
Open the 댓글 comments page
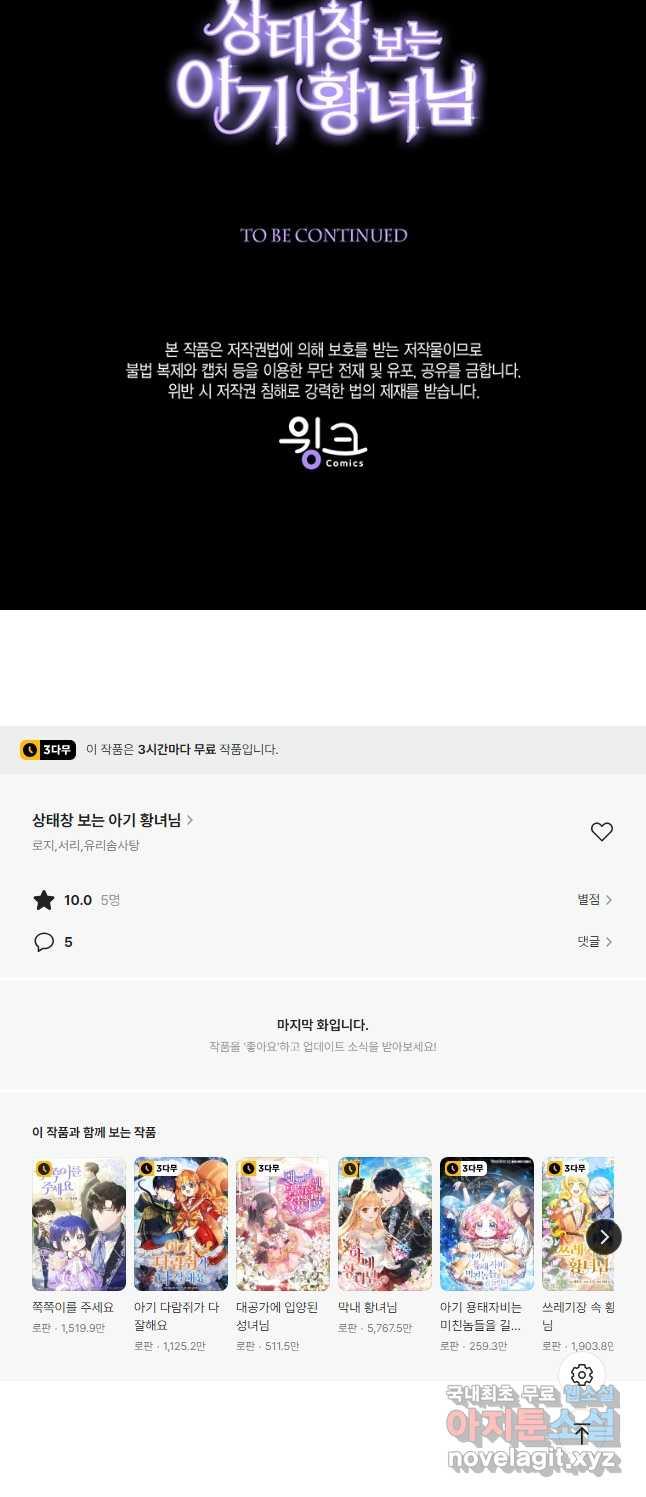pyautogui.click(x=594, y=942)
